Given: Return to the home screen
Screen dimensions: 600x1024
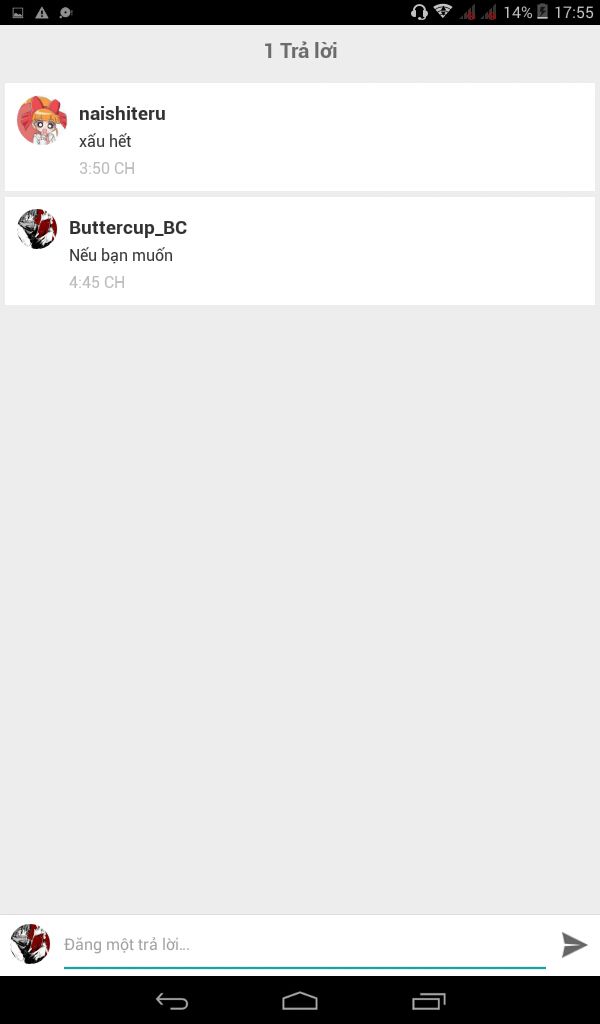Looking at the screenshot, I should 300,1000.
